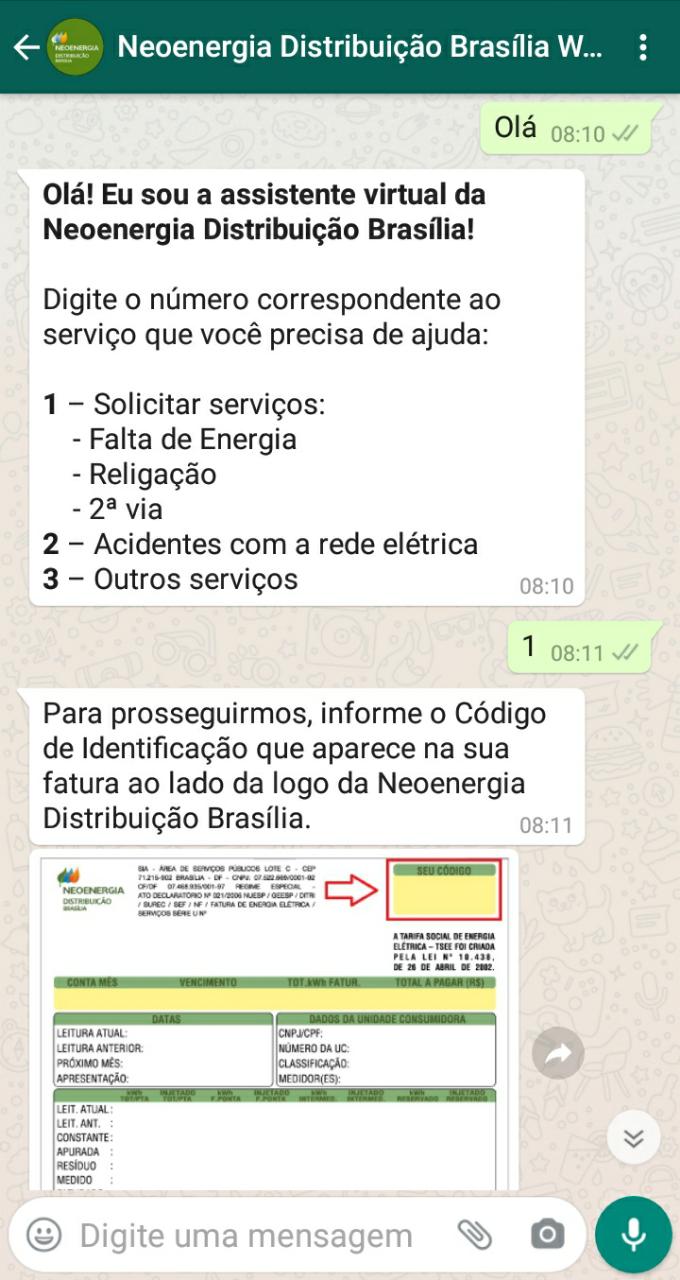Open the emoji picker
Image resolution: width=680 pixels, height=1280 pixels.
[43, 1235]
